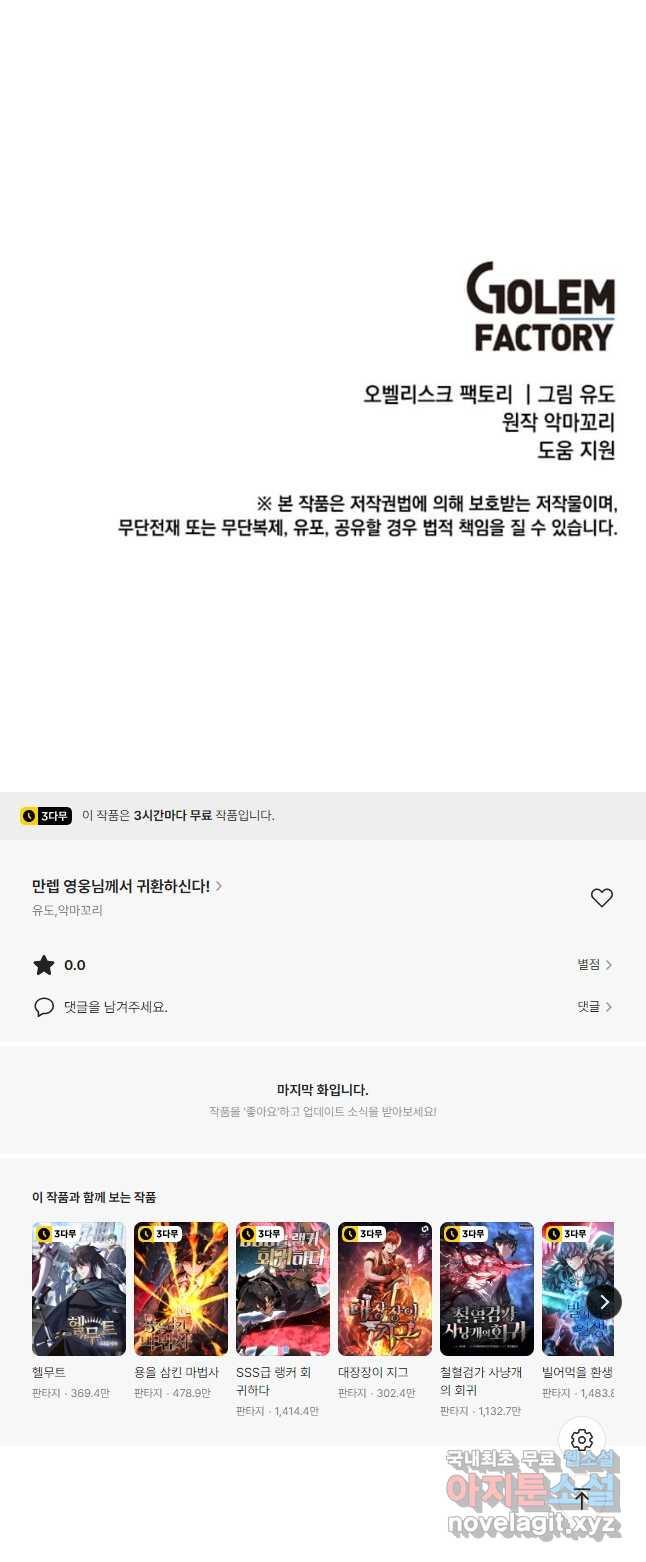The width and height of the screenshot is (646, 1562).
Task: Open the viewer settings gear
Action: 582,1440
